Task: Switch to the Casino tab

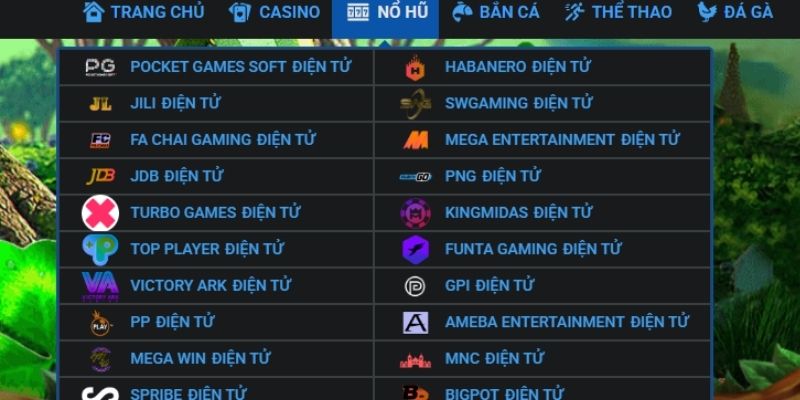Action: click(x=274, y=13)
